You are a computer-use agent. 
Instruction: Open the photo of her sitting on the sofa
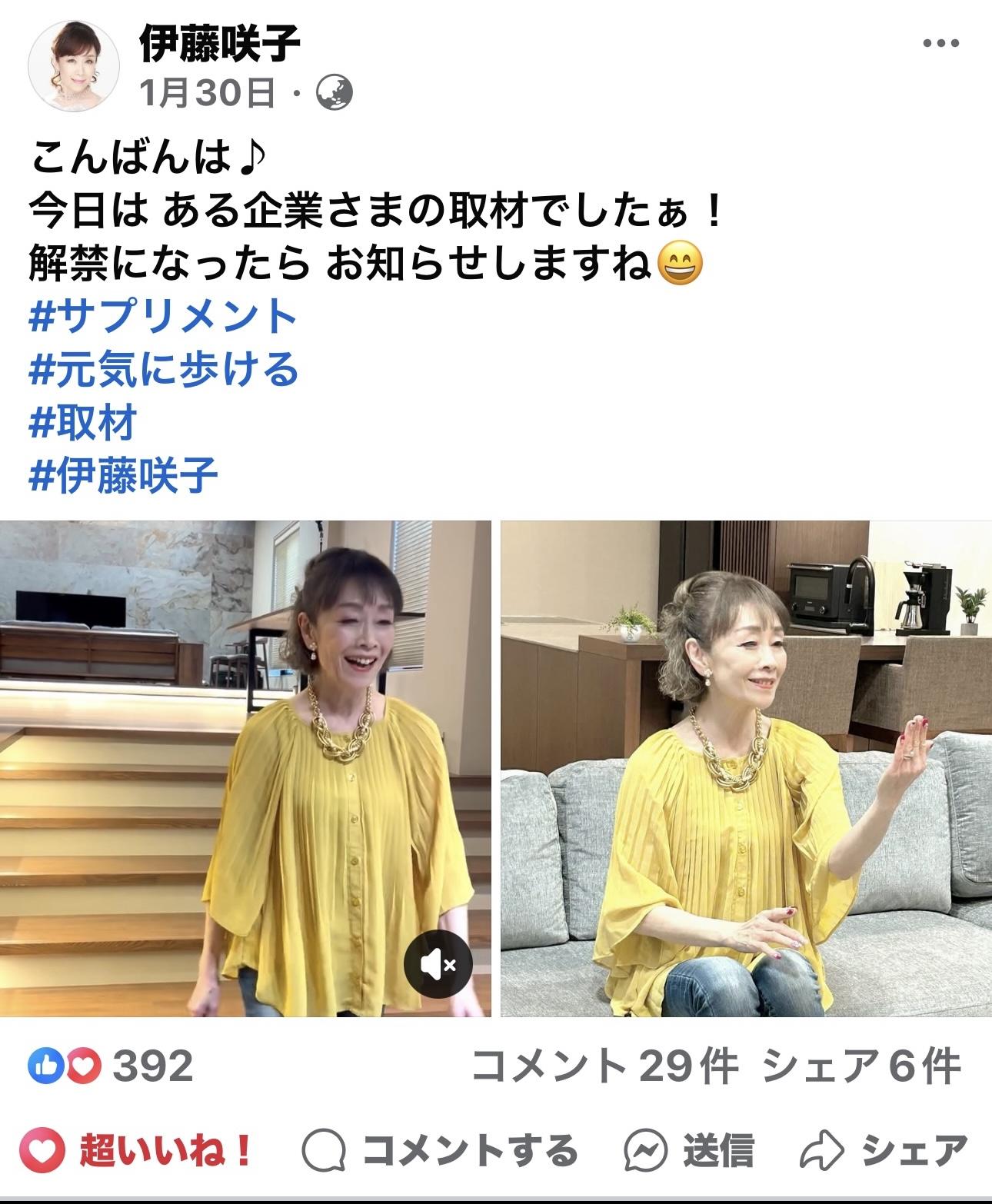click(746, 769)
